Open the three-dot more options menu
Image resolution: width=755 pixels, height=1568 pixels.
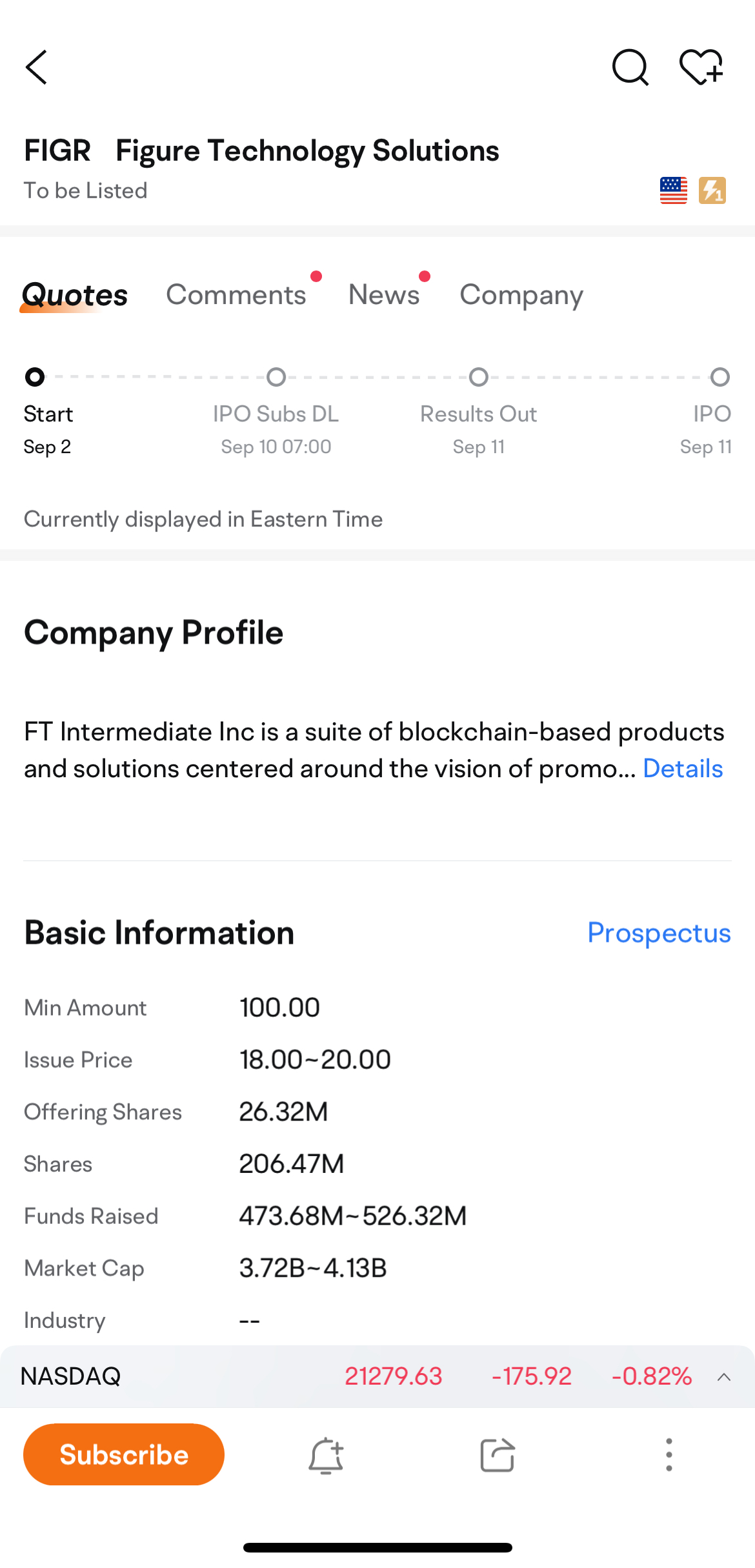pos(668,1454)
